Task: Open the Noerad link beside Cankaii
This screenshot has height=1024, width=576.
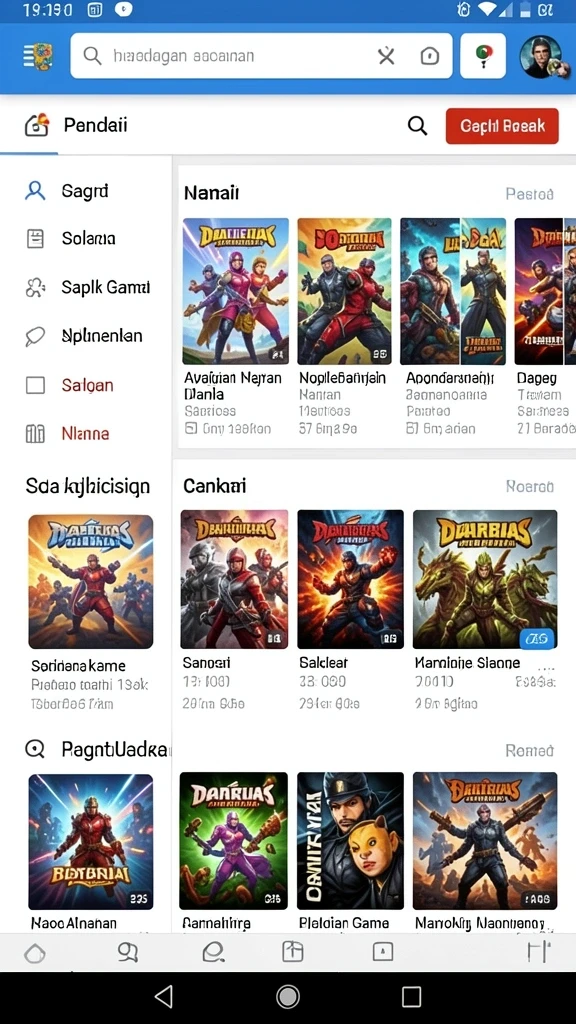Action: click(x=530, y=487)
